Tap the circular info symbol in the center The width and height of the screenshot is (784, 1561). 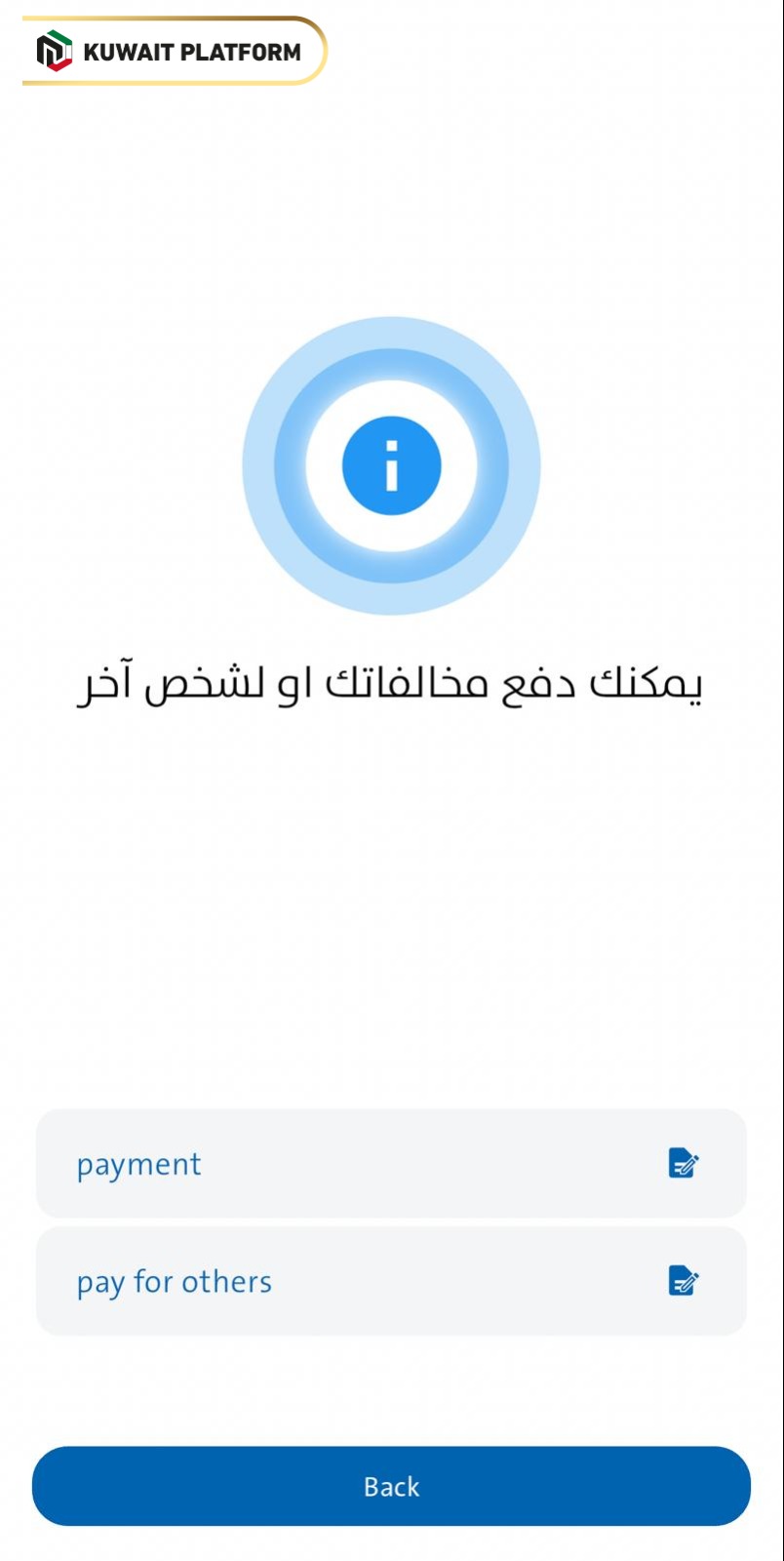392,465
